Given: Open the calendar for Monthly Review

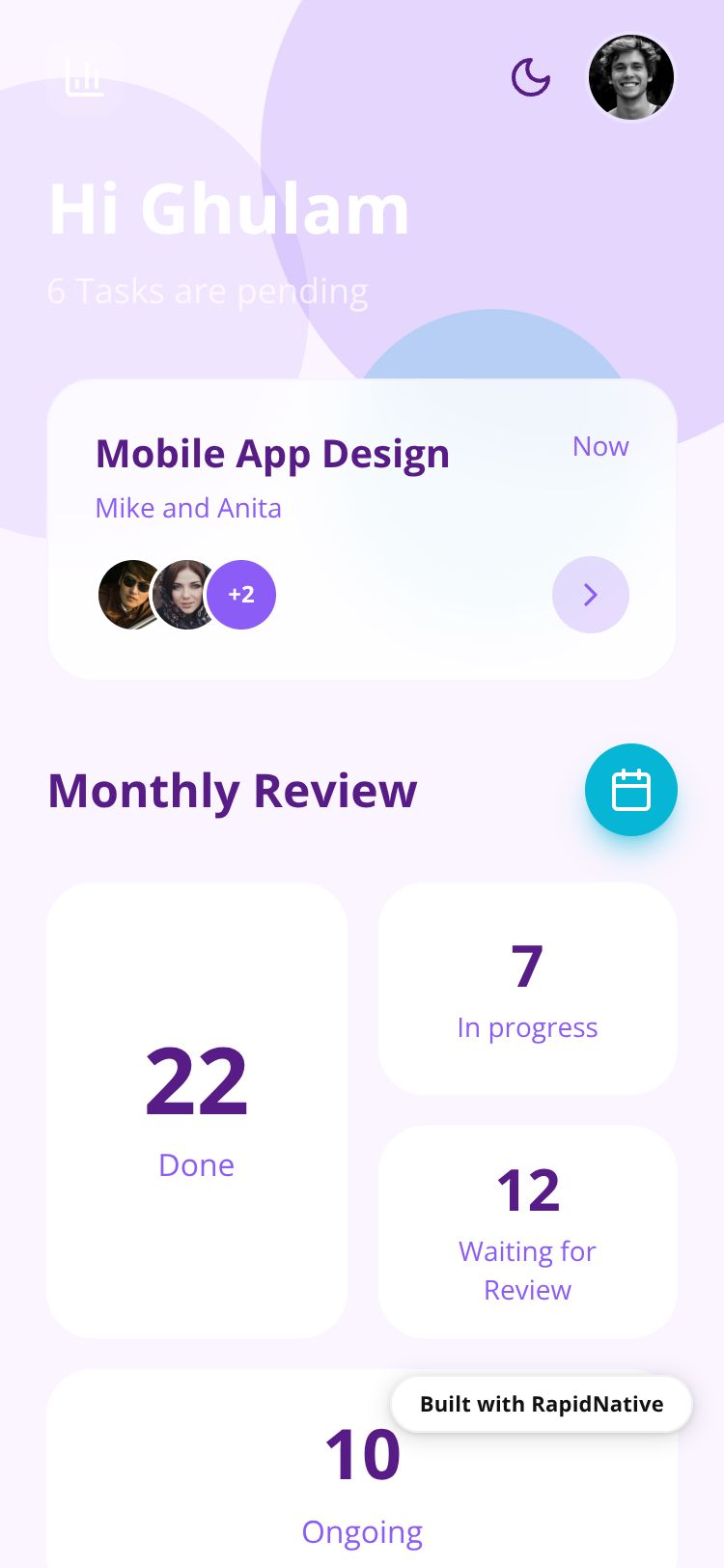Looking at the screenshot, I should click(x=630, y=790).
